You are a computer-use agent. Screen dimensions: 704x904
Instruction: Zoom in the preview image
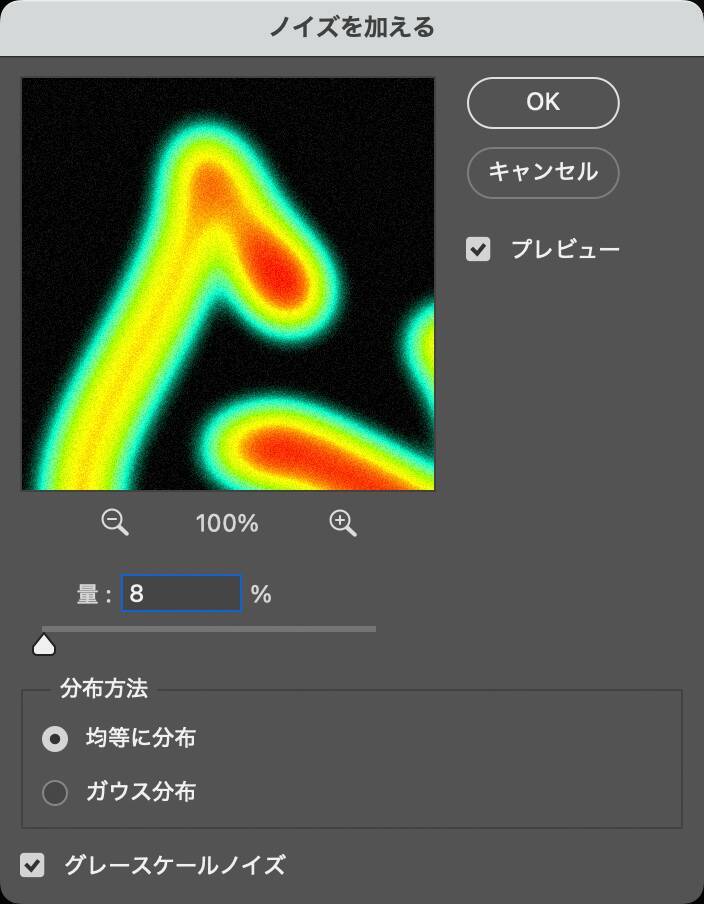pos(343,522)
